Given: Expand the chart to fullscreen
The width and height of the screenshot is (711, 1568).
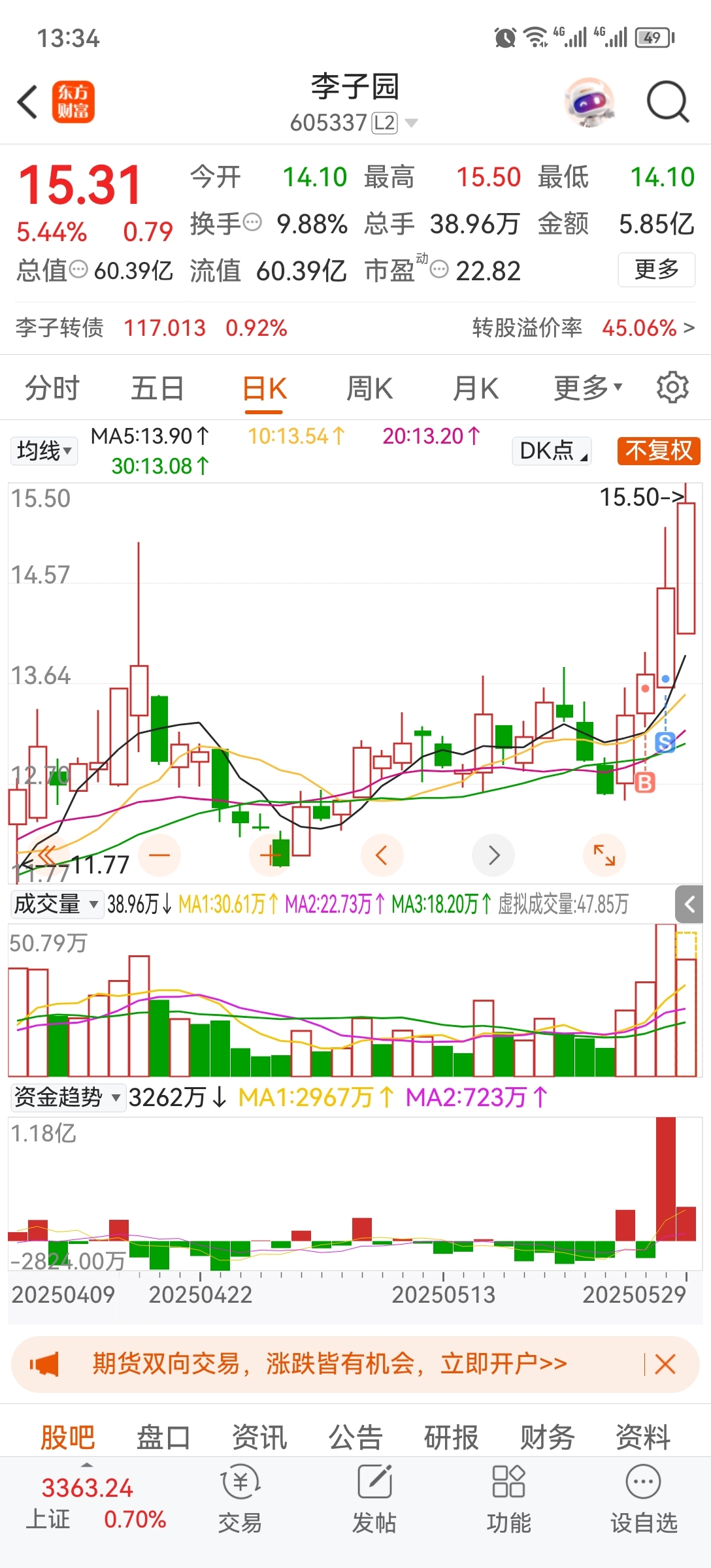Looking at the screenshot, I should [x=604, y=855].
